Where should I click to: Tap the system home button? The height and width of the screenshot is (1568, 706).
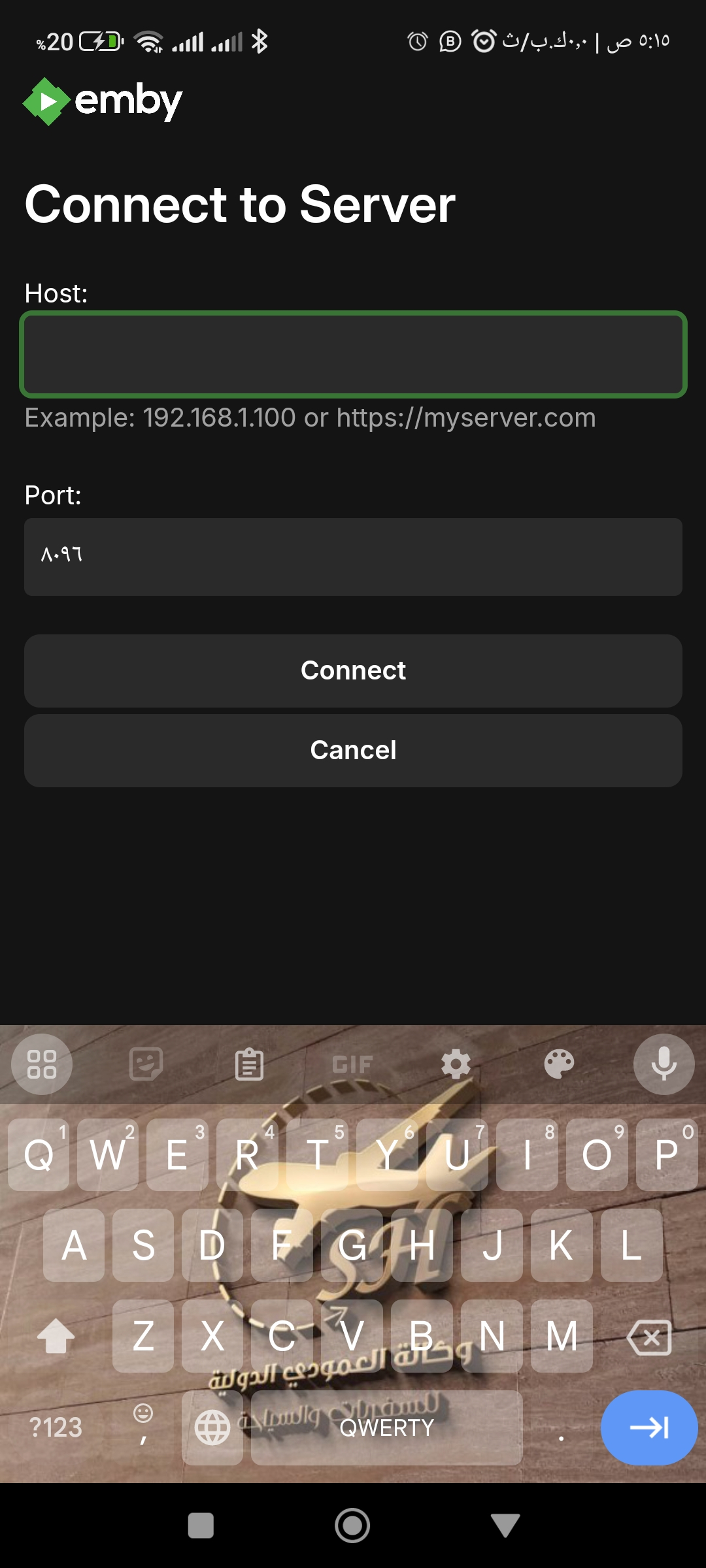[352, 1526]
